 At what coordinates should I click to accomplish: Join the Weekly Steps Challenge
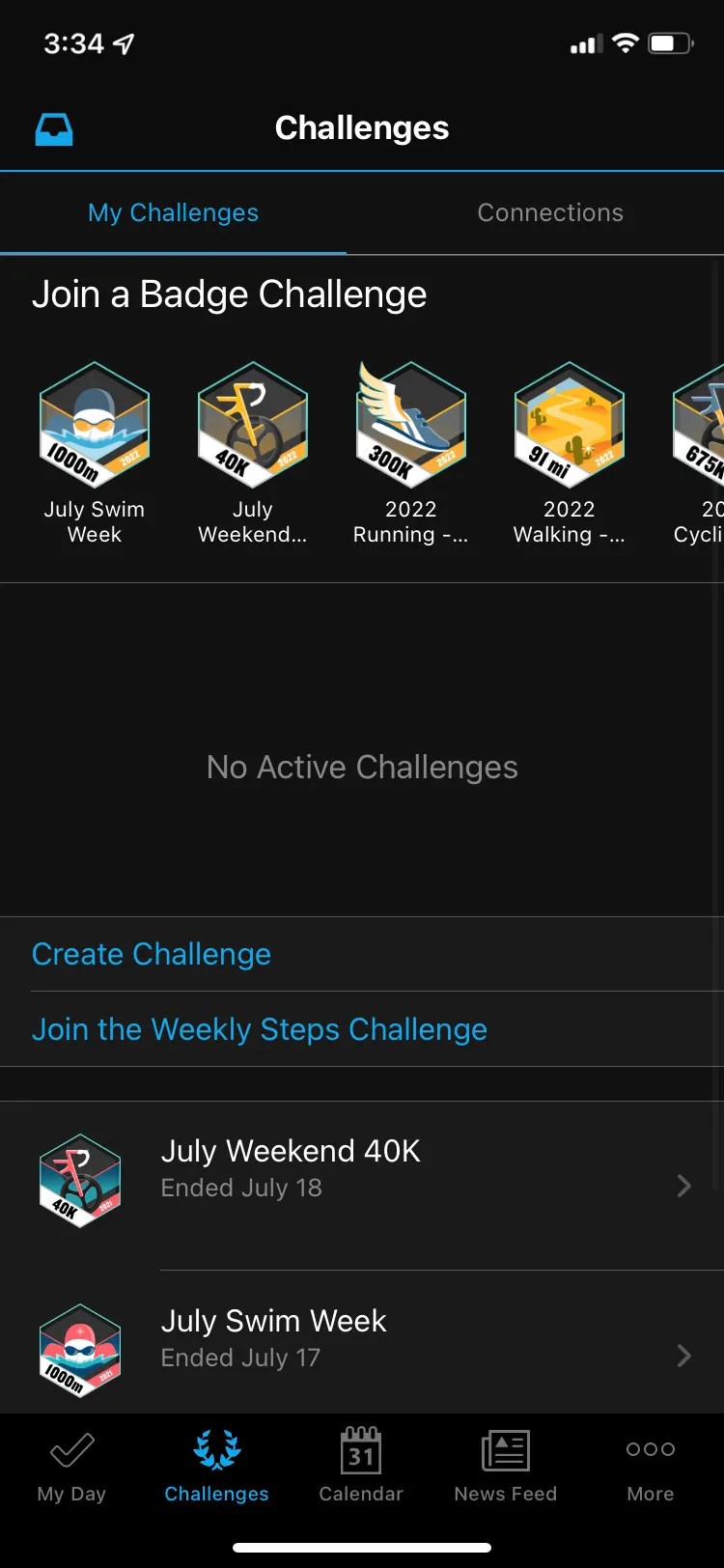pyautogui.click(x=260, y=1029)
